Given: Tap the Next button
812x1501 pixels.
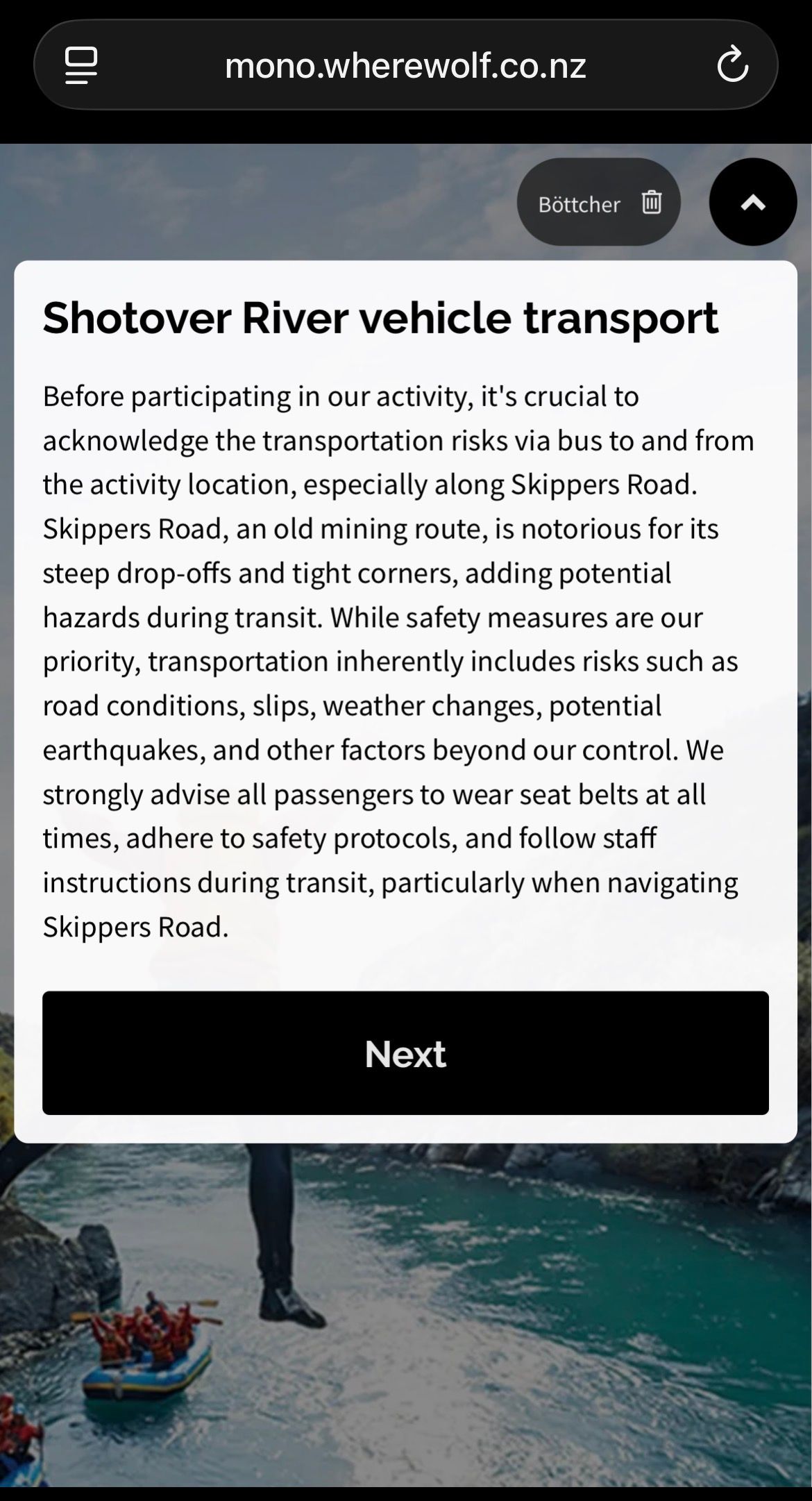Looking at the screenshot, I should tap(405, 1053).
